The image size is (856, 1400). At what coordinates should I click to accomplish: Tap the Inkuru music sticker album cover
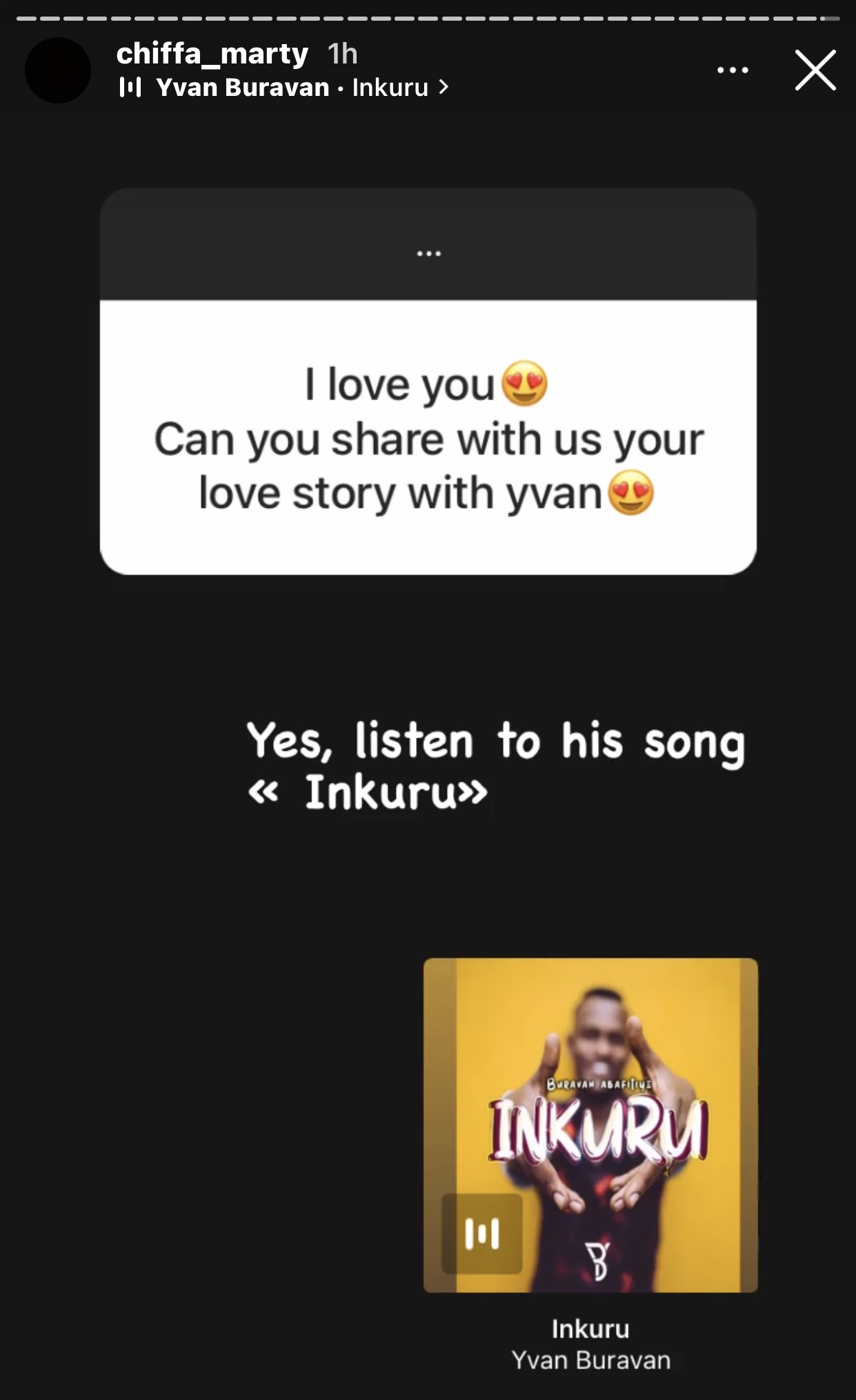tap(590, 1125)
